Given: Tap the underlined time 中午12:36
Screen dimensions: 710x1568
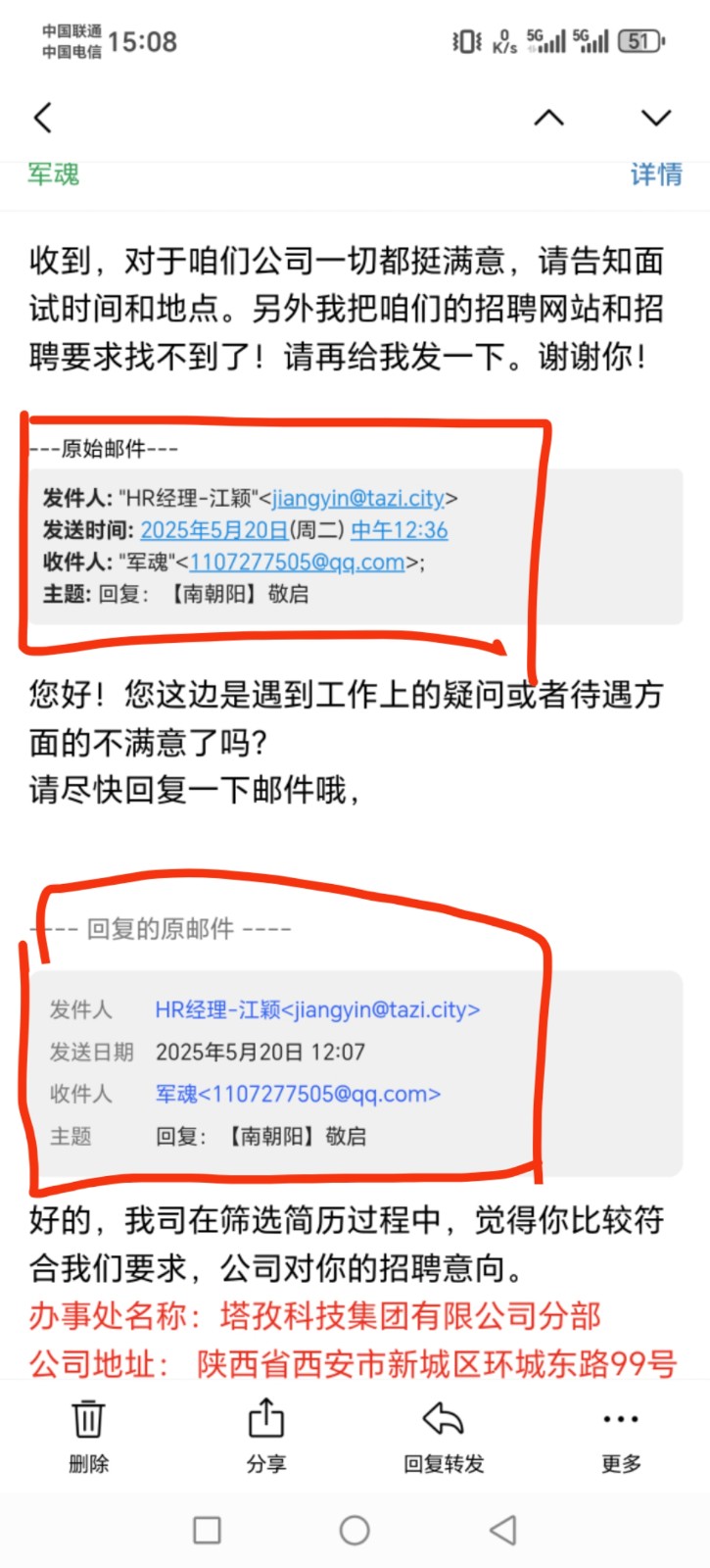Looking at the screenshot, I should click(x=400, y=530).
